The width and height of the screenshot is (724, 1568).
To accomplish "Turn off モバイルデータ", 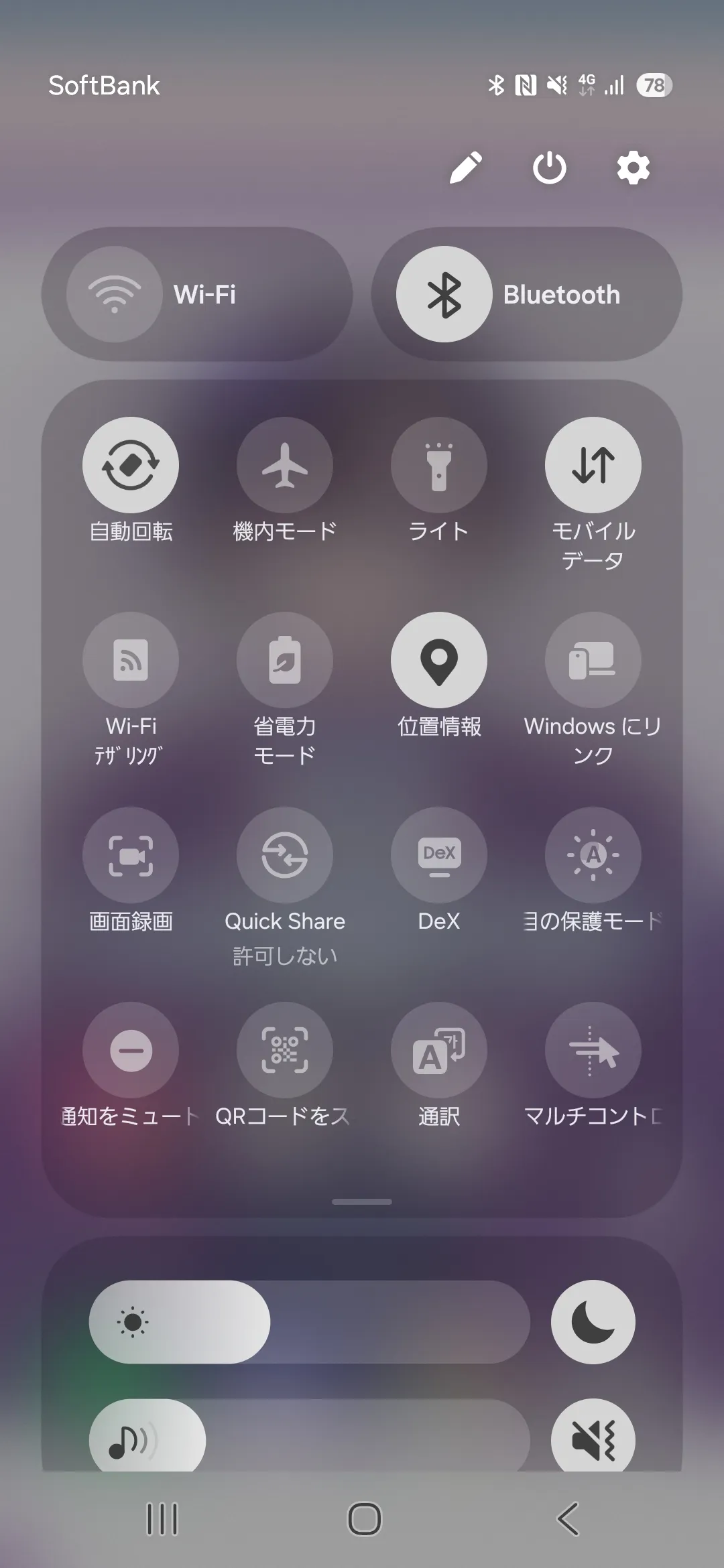I will pos(593,465).
